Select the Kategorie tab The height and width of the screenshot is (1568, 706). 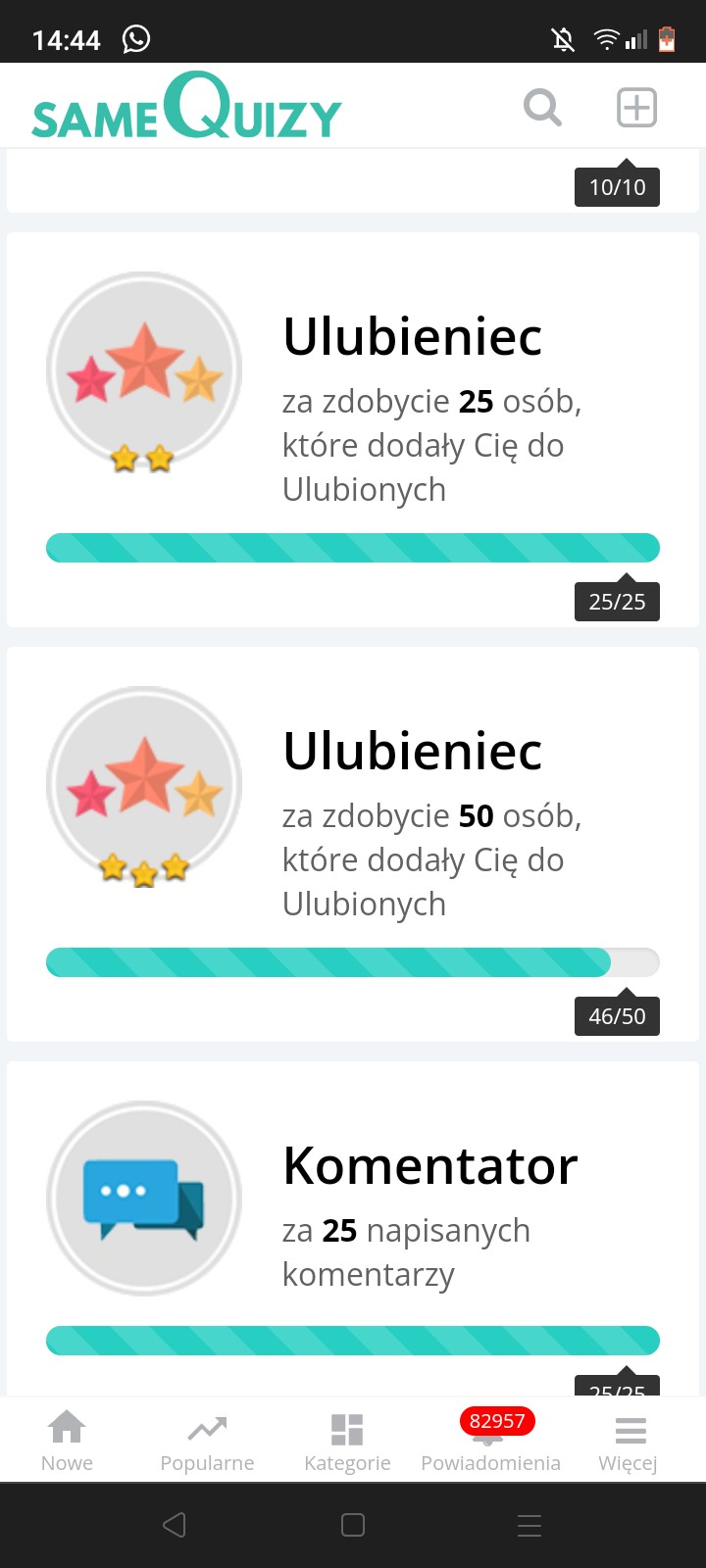click(x=347, y=1440)
